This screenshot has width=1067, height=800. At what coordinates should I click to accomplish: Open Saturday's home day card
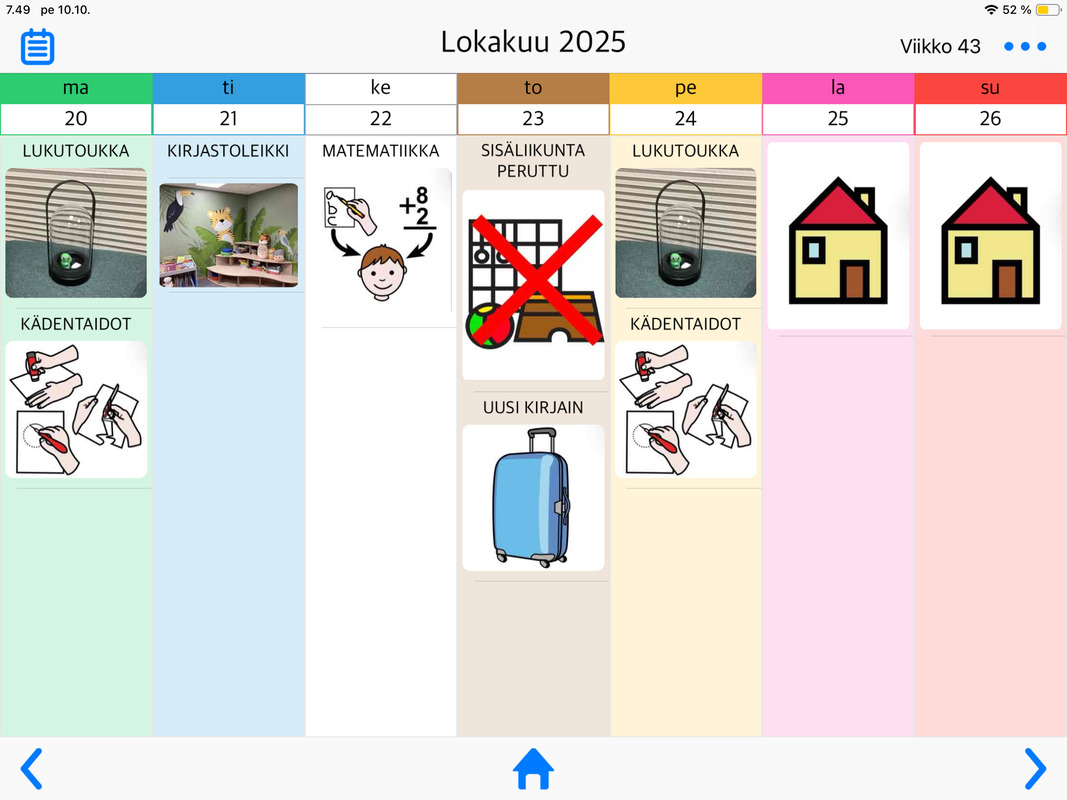click(x=838, y=235)
